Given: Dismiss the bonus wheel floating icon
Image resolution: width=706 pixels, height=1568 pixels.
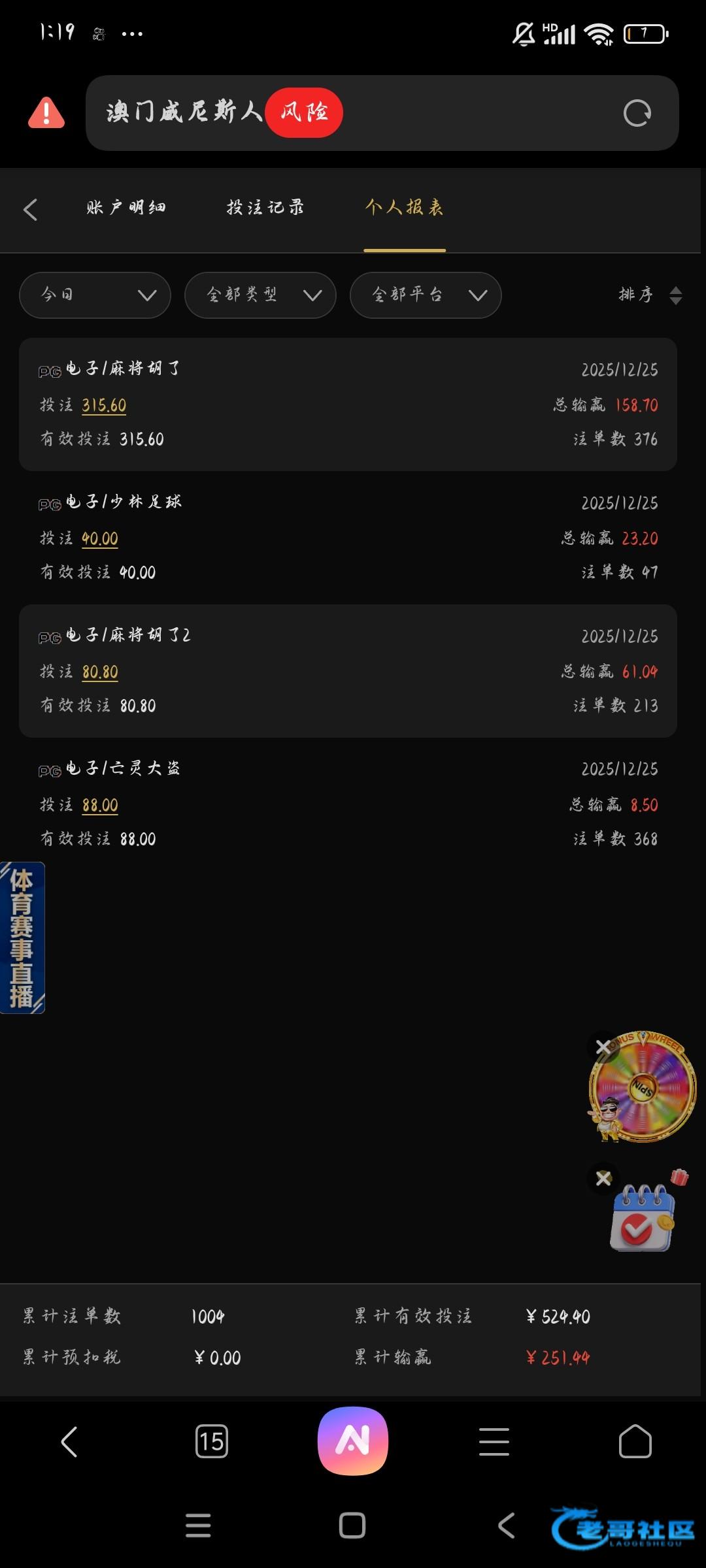Looking at the screenshot, I should coord(603,1047).
